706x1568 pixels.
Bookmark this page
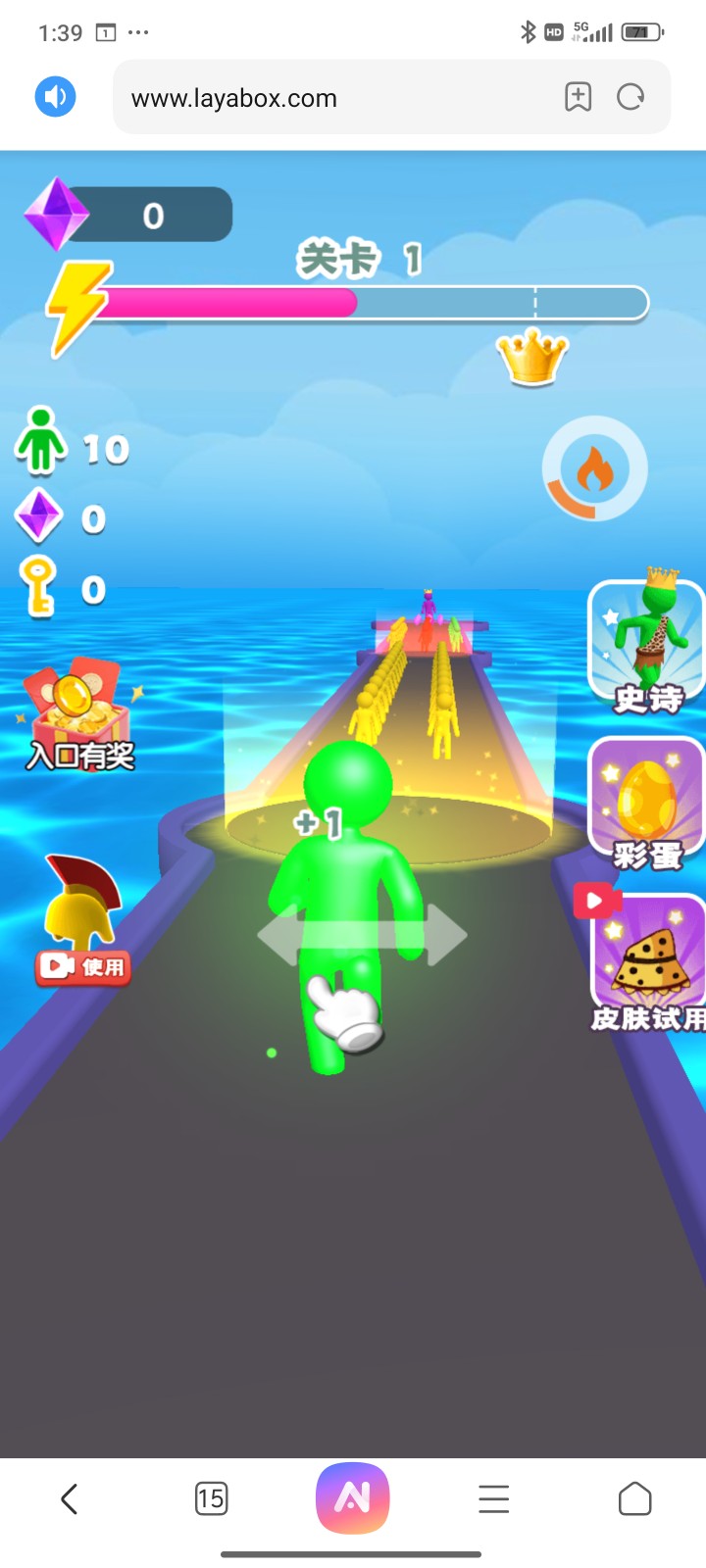tap(578, 97)
